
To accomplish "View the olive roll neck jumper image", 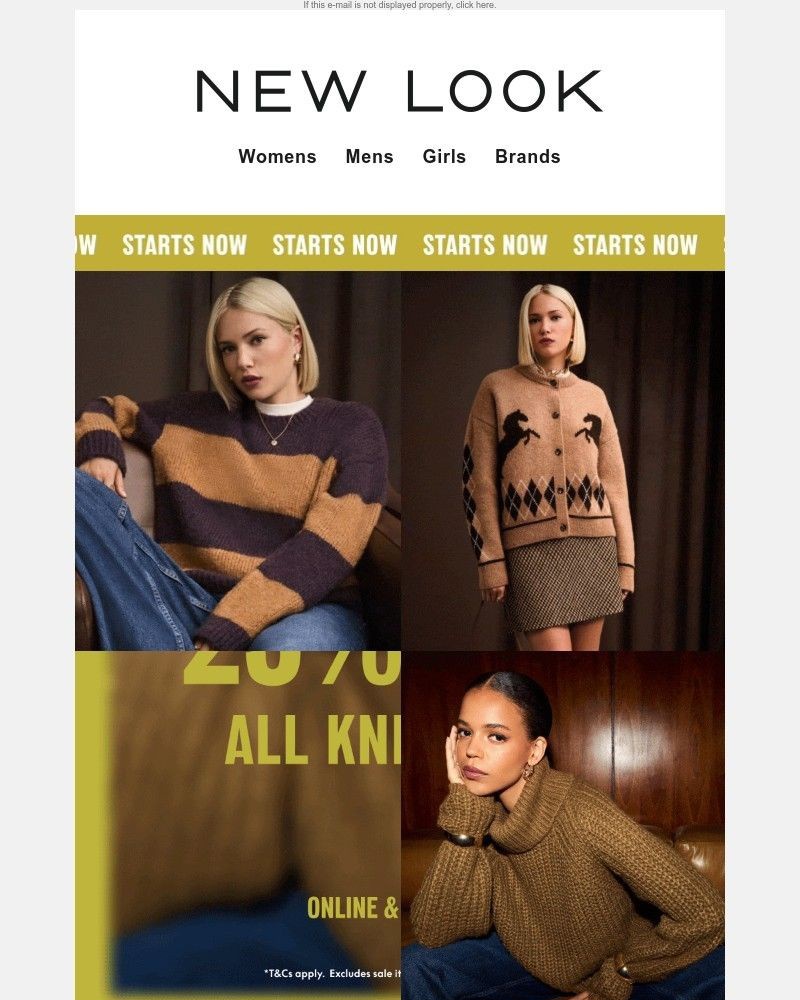I will tap(562, 825).
